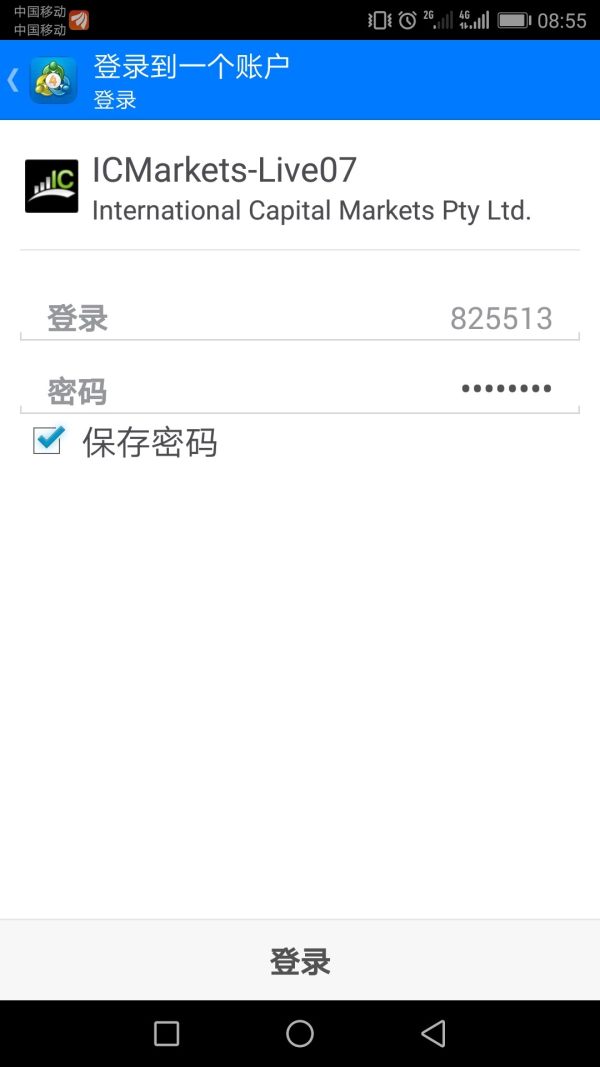Go to the home screen
600x1067 pixels.
(300, 1033)
